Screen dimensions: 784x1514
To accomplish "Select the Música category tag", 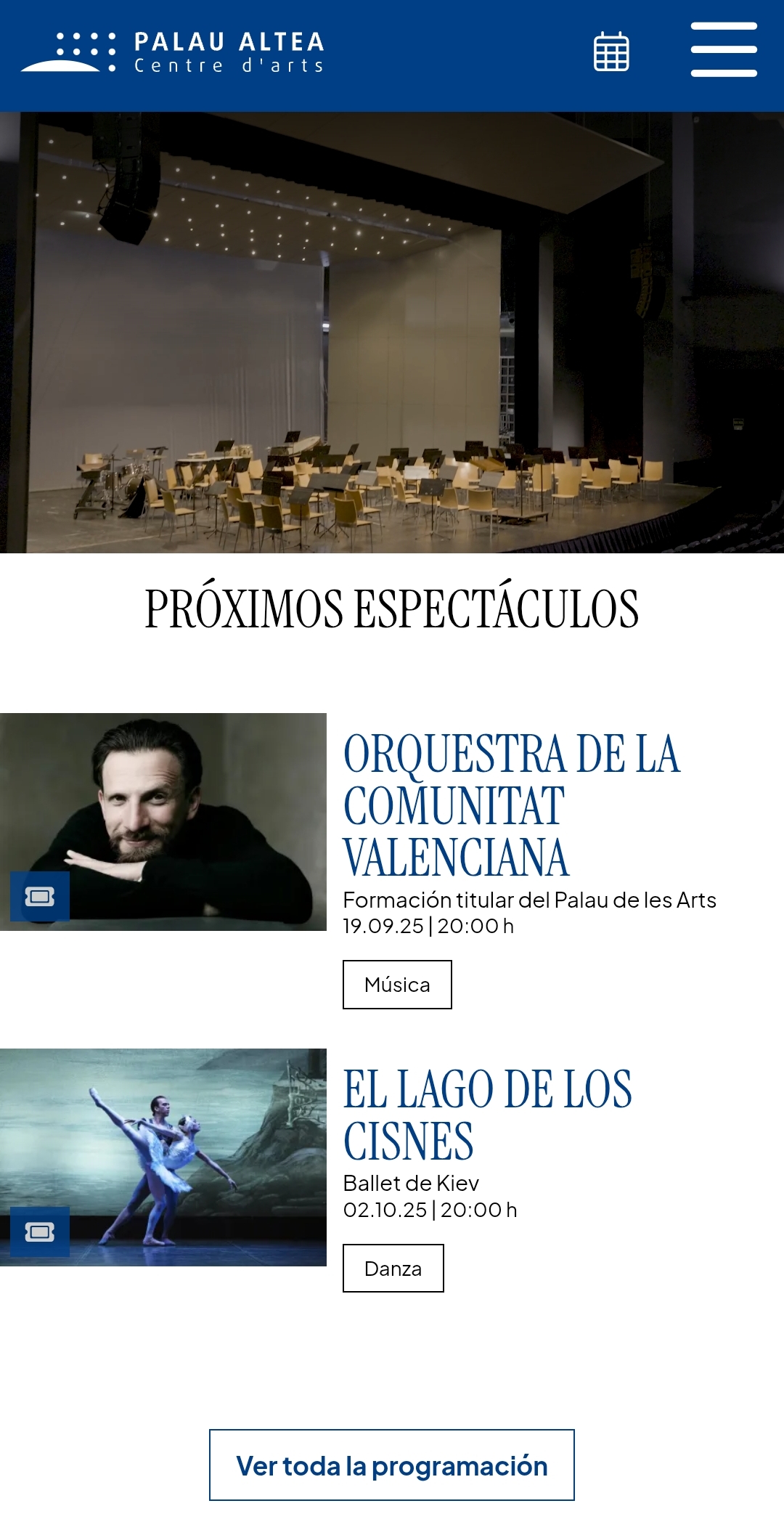I will tap(397, 985).
